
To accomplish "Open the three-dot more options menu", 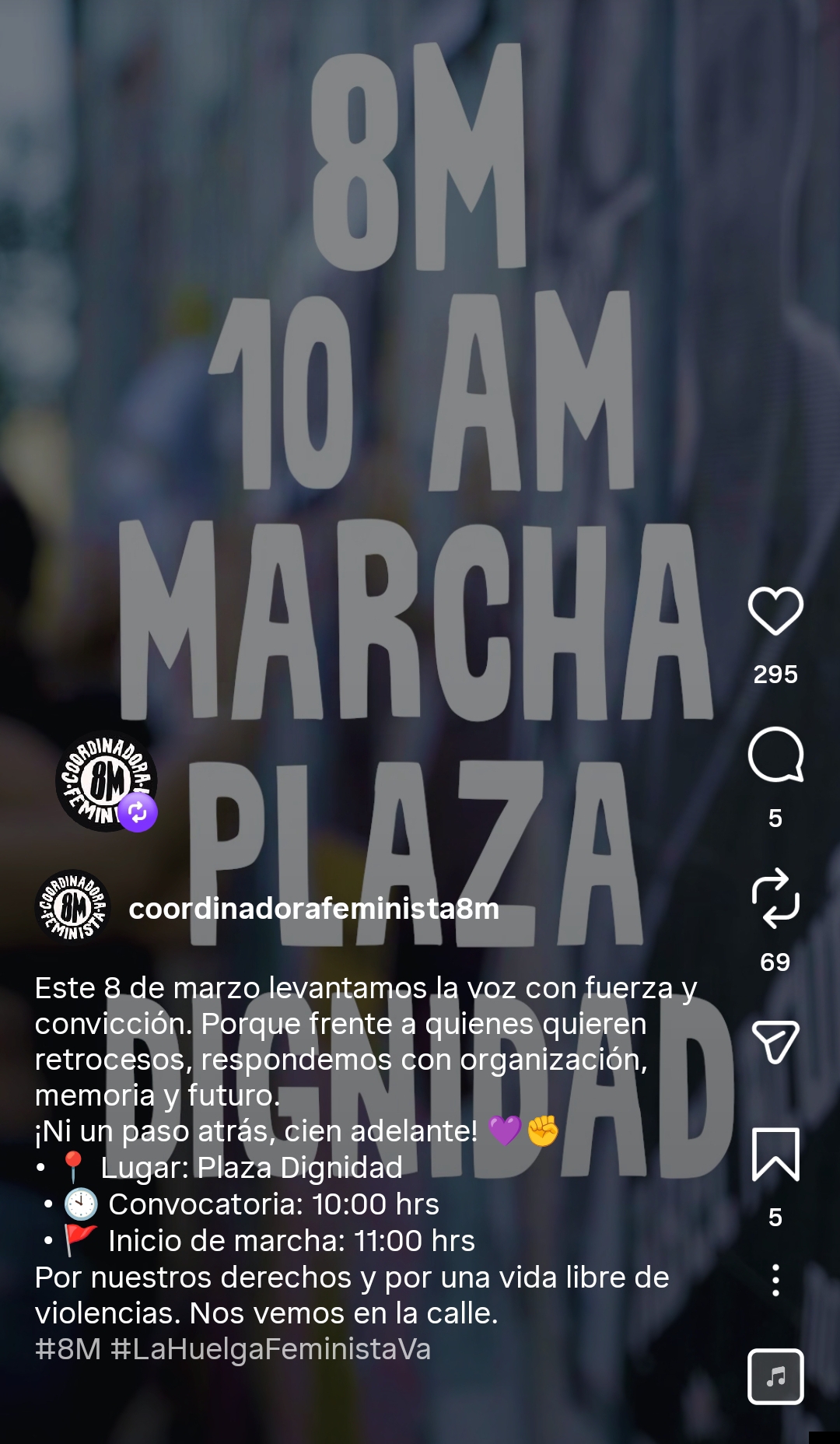I will 775,1281.
